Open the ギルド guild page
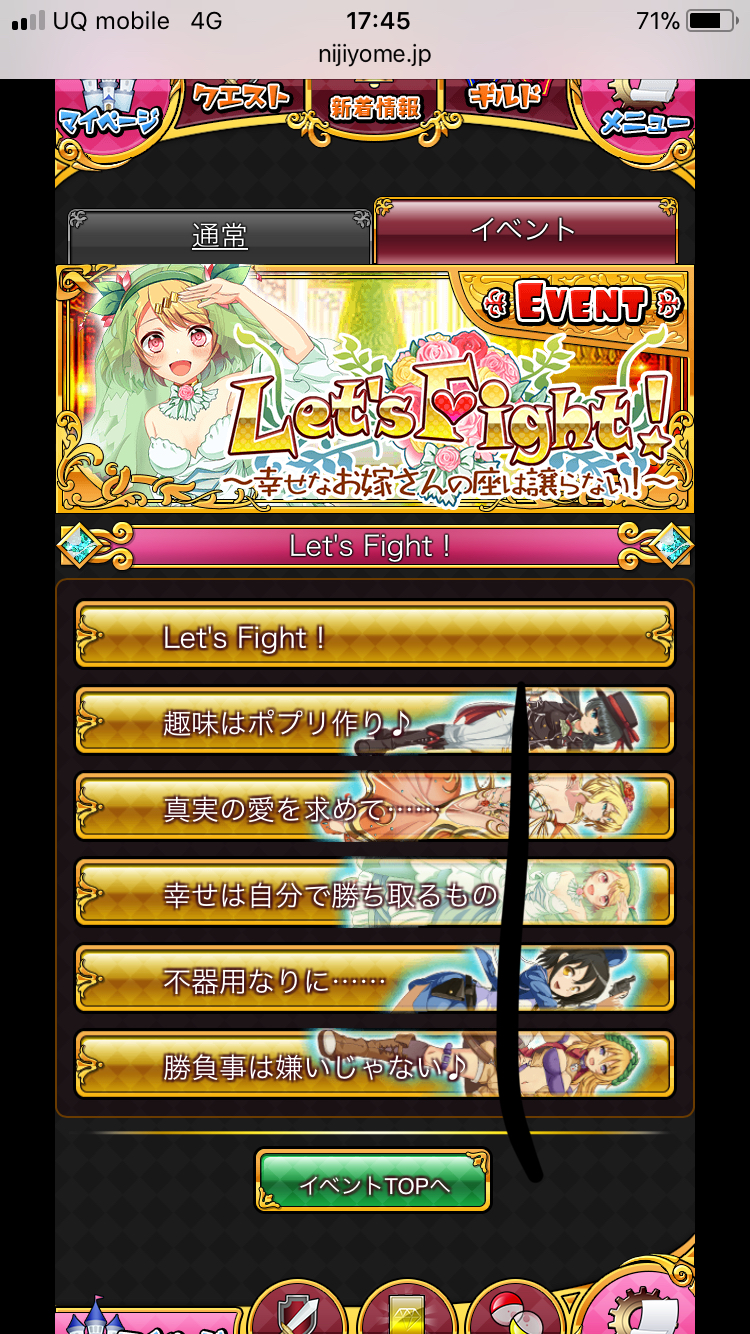Screen dimensions: 750x1334 505,97
